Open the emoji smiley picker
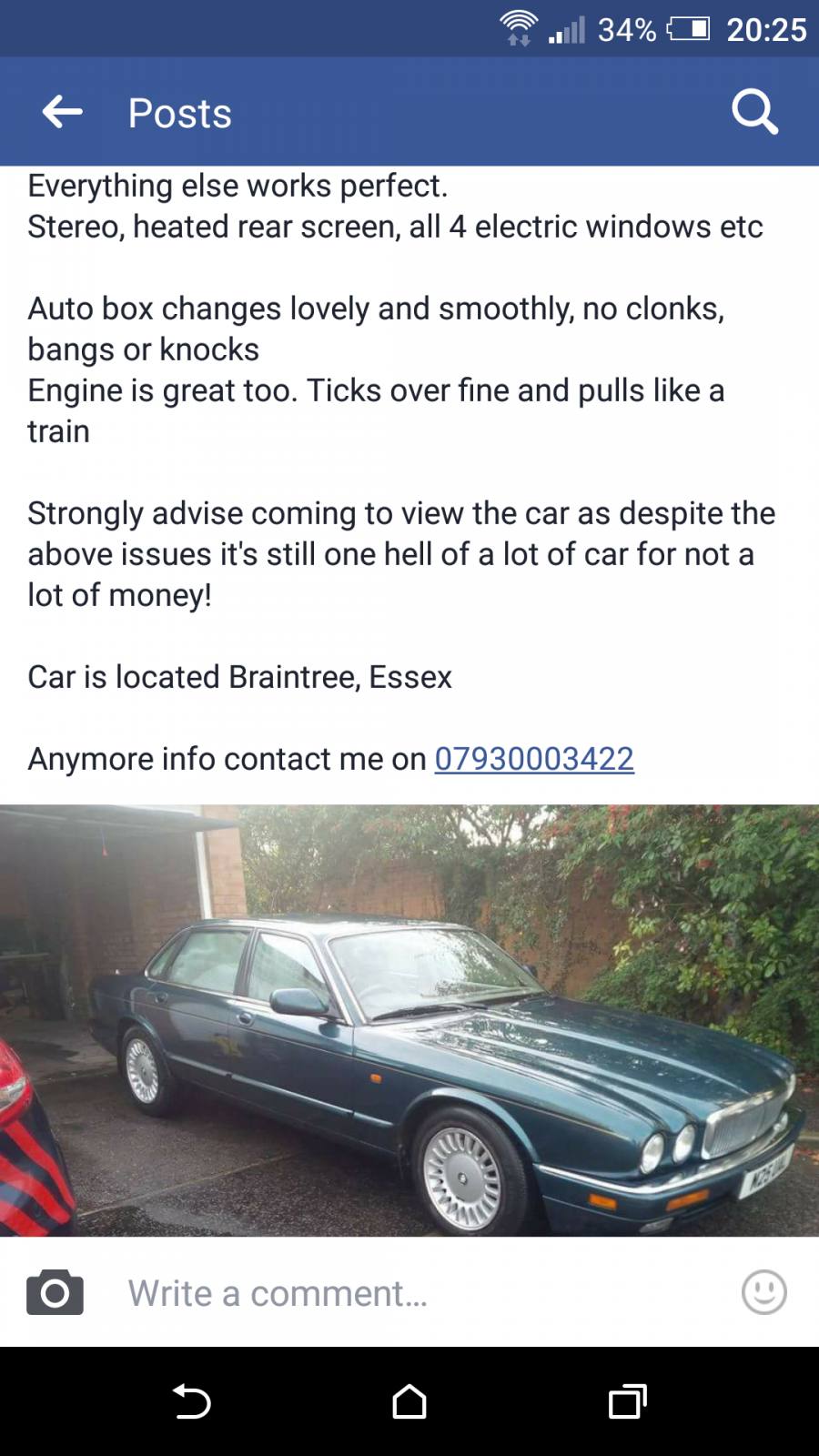Image resolution: width=819 pixels, height=1456 pixels. click(764, 1292)
